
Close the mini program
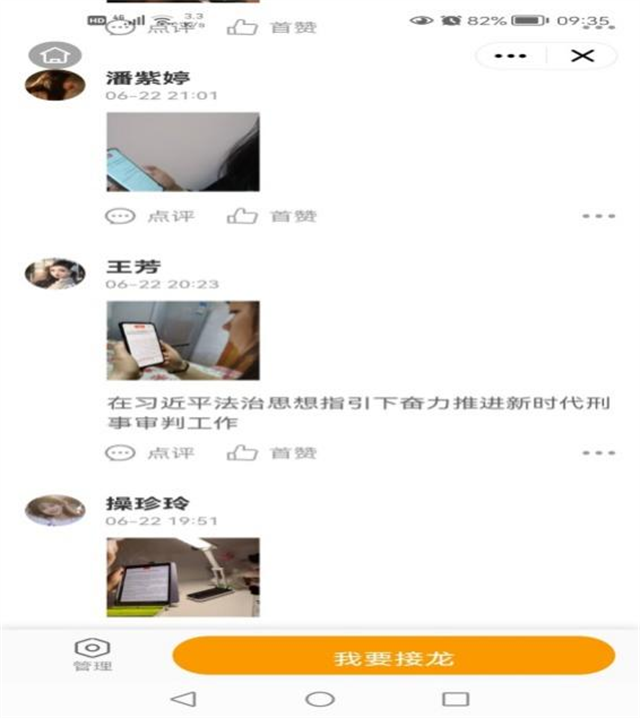coord(582,56)
